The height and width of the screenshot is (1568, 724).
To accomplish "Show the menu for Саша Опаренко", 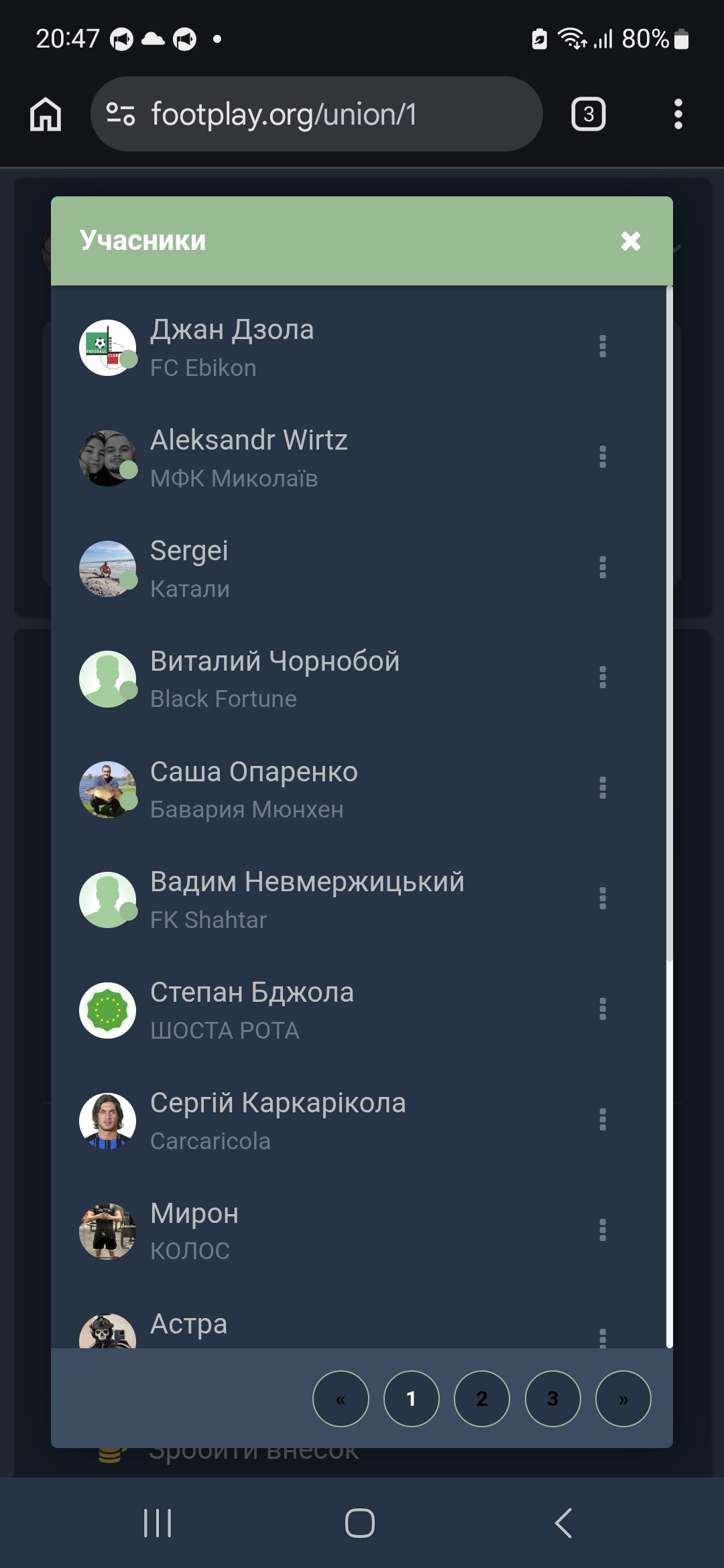I will click(603, 788).
